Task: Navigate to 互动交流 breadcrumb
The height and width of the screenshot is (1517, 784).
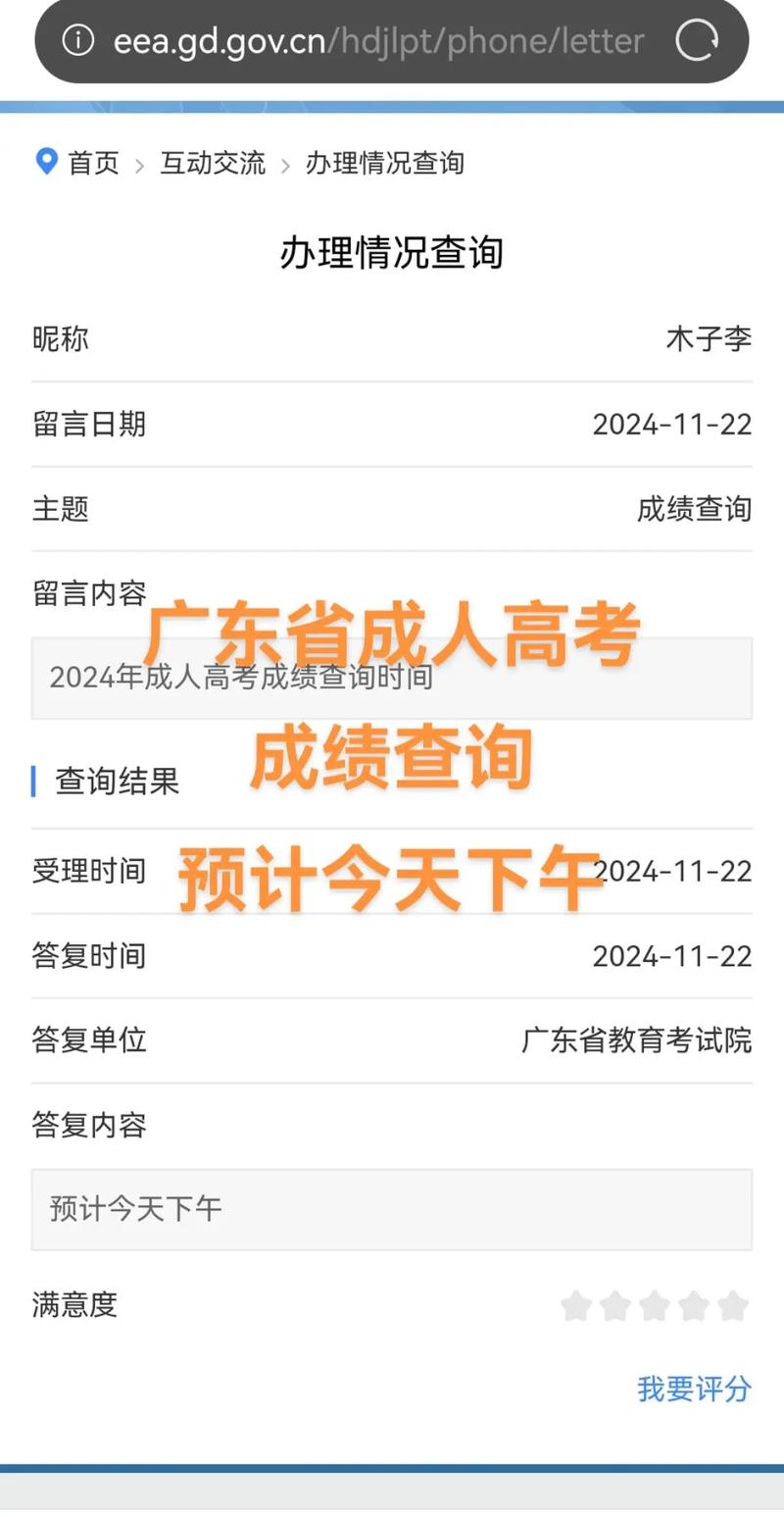Action: (x=212, y=164)
